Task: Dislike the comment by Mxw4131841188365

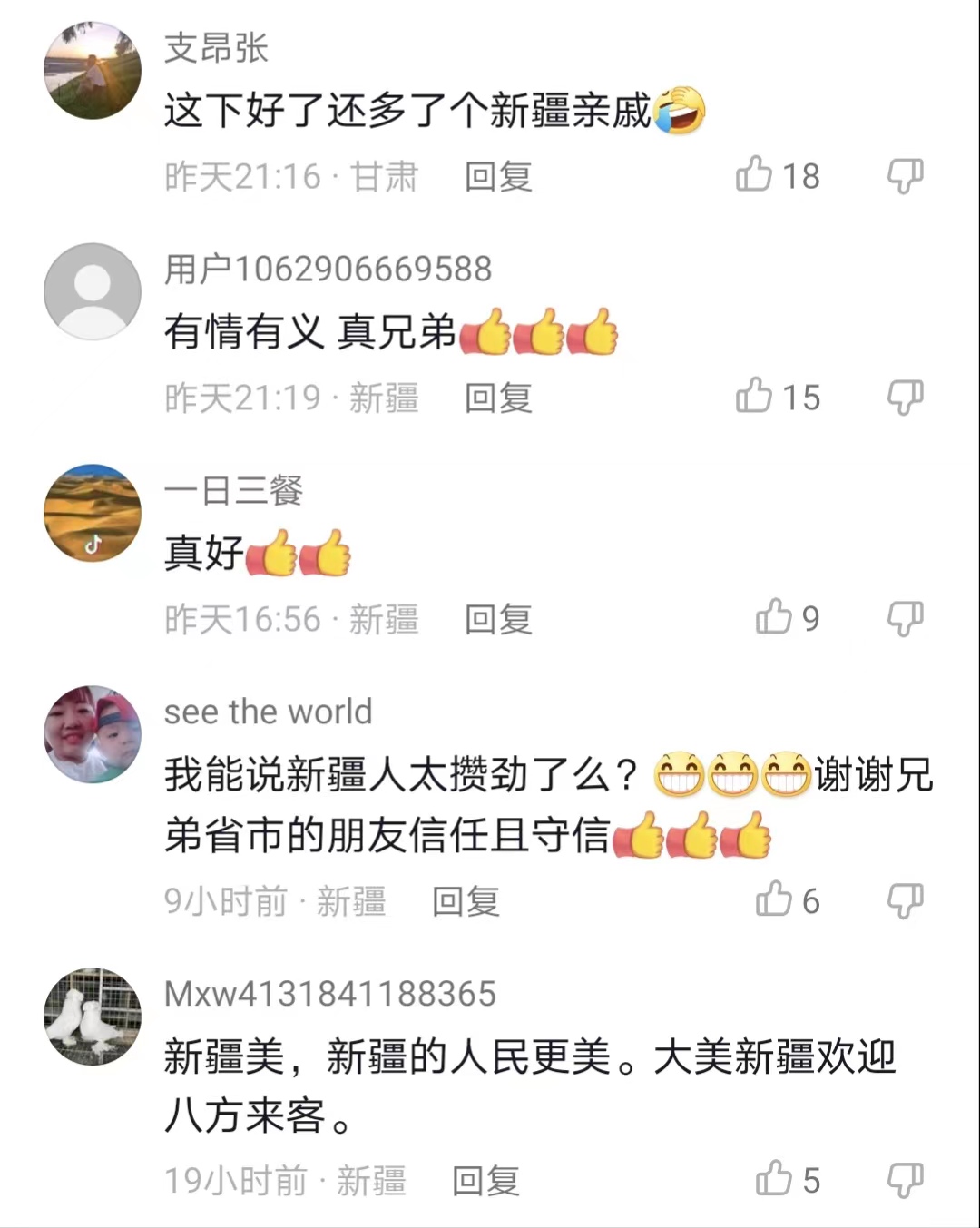Action: coord(905,1180)
